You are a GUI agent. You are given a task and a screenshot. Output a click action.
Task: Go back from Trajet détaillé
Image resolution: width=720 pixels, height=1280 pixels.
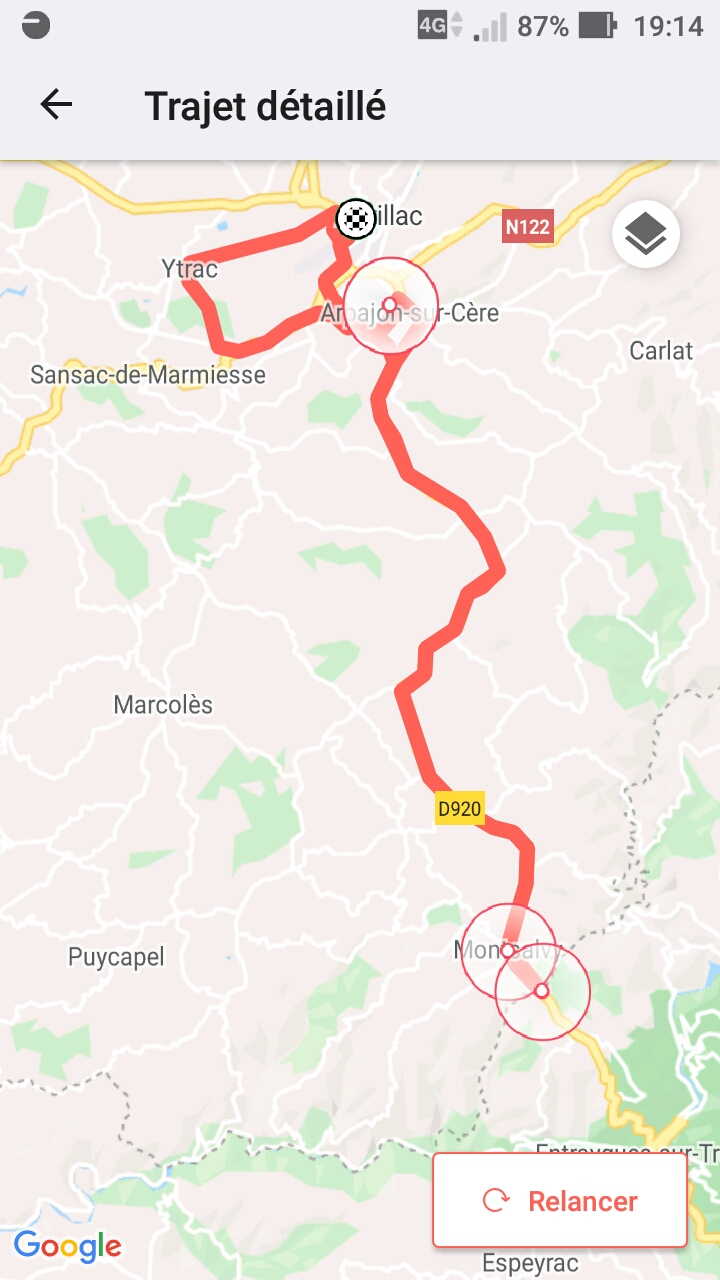coord(56,105)
